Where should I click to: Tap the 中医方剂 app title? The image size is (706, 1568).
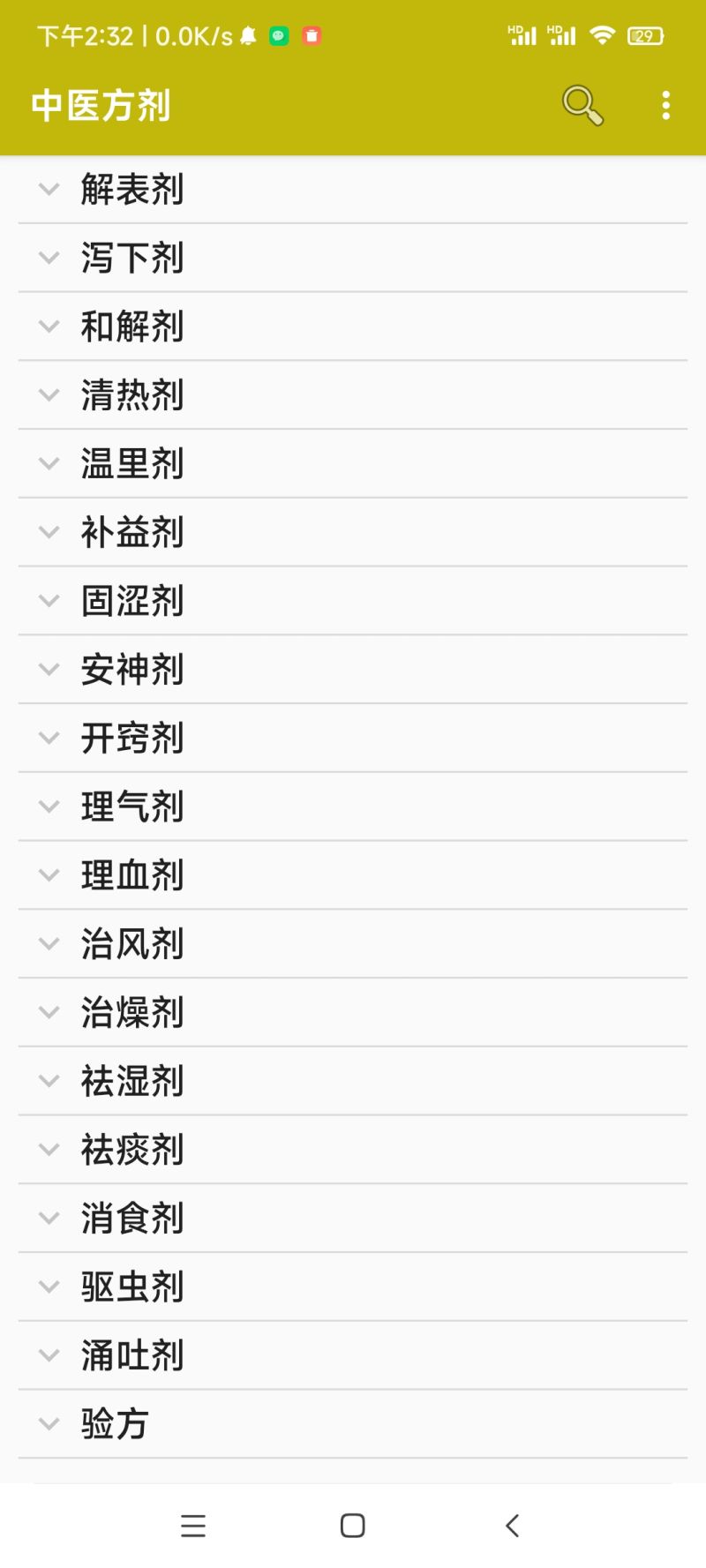pos(100,104)
